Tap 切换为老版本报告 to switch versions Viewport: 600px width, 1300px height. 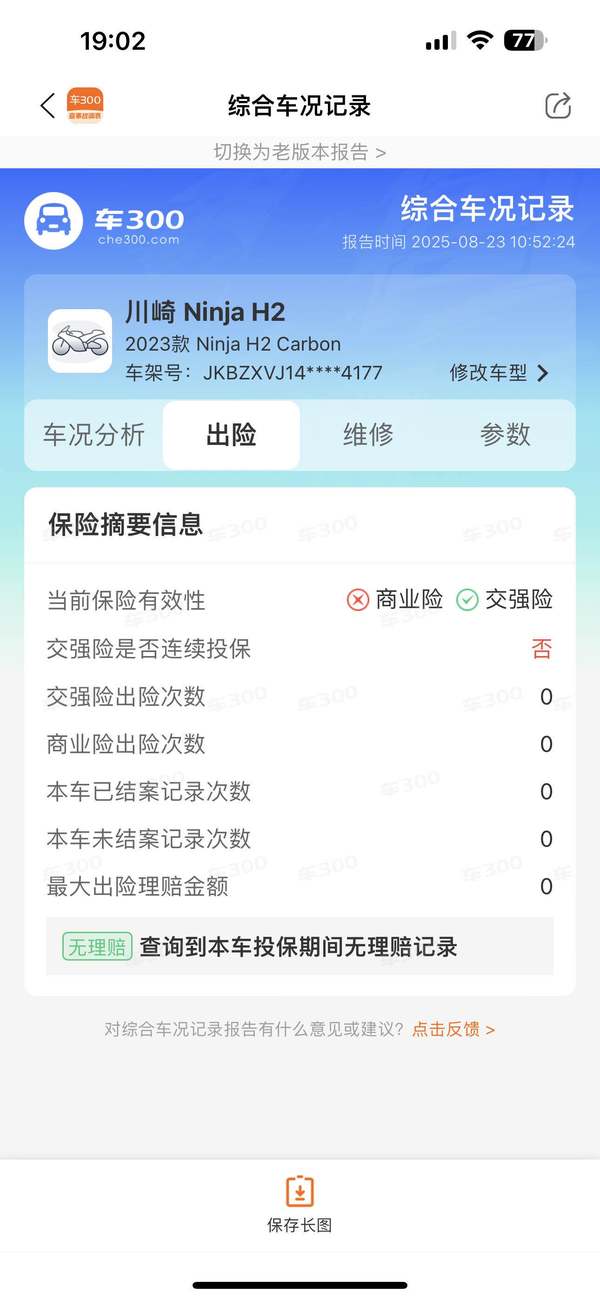[x=299, y=152]
